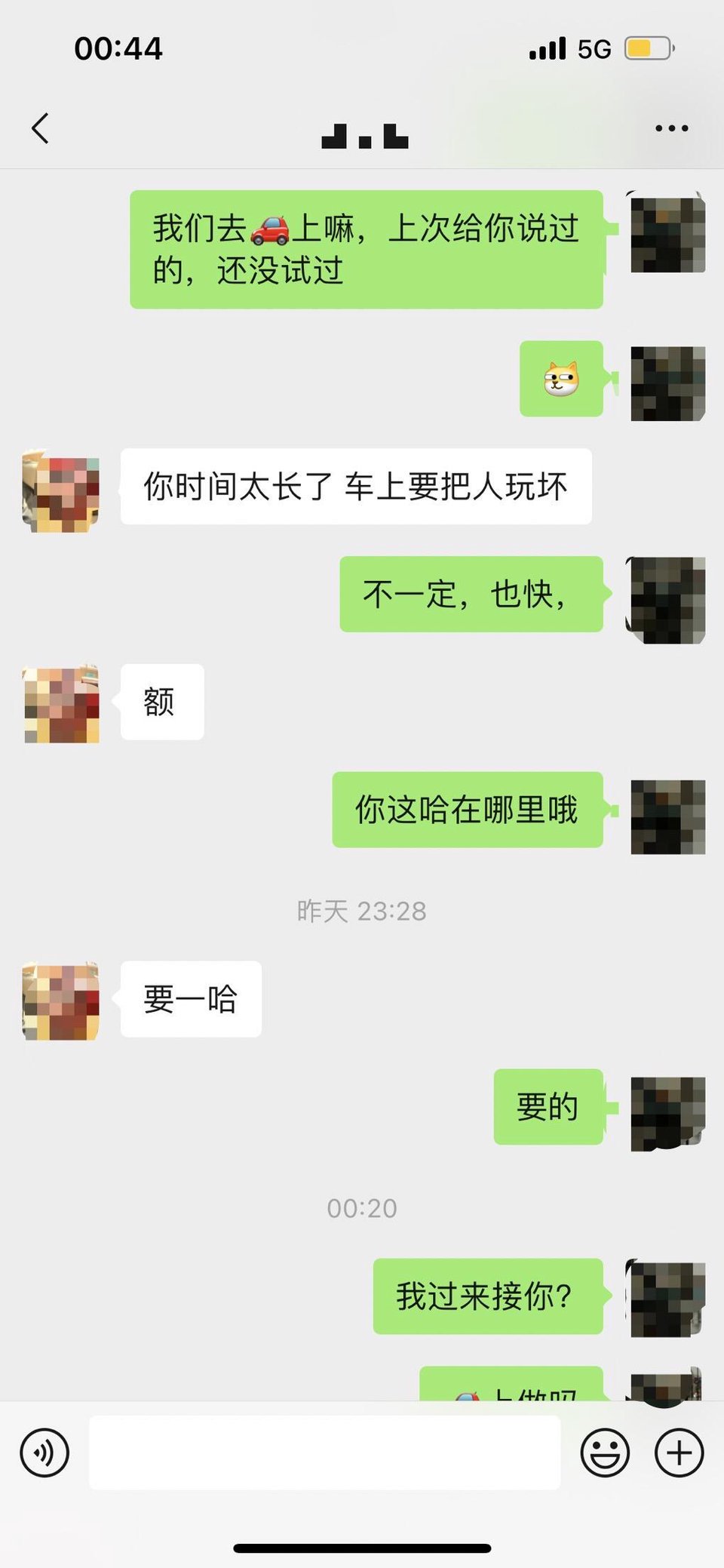Switch to voice message input
Screen dimensions: 724x1568
[44, 1453]
